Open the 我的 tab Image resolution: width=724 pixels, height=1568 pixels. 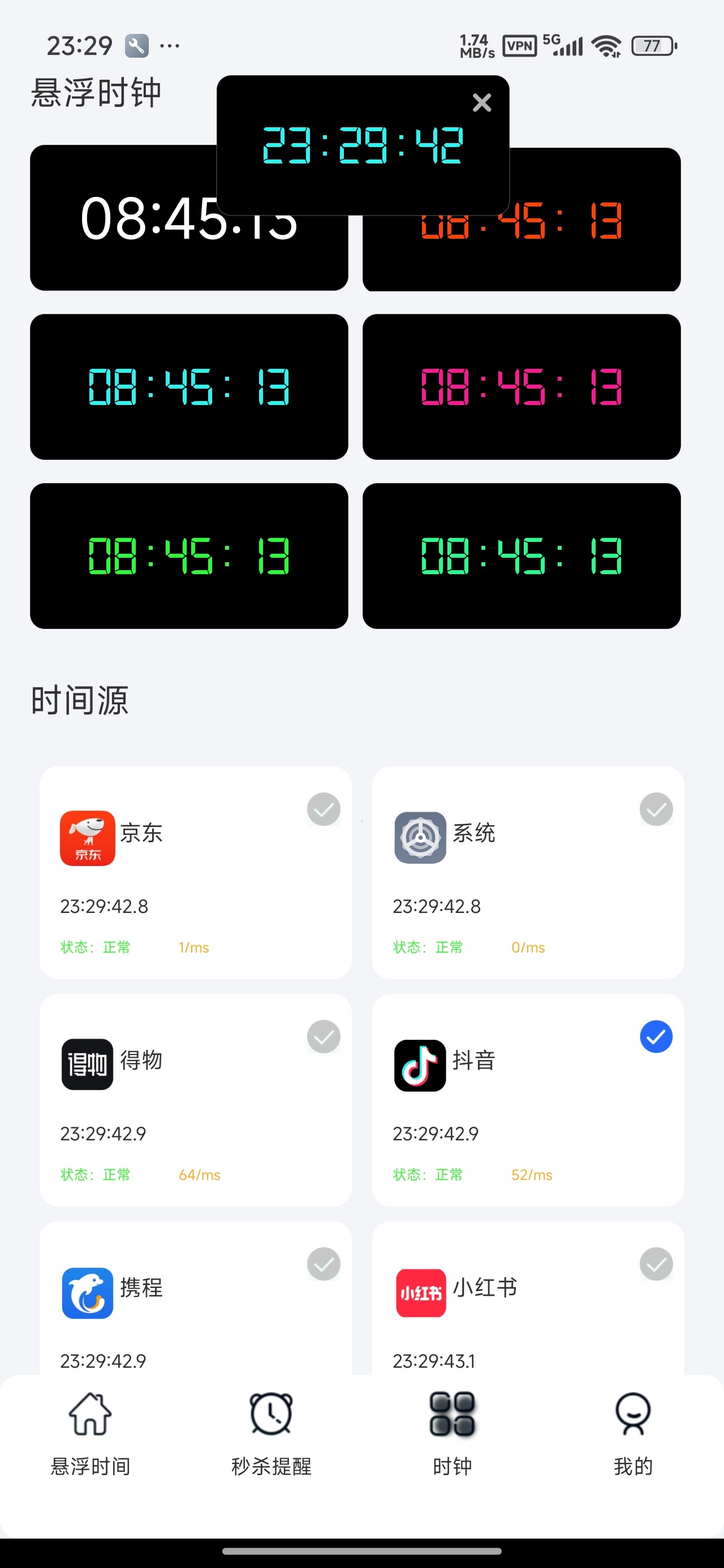633,1434
